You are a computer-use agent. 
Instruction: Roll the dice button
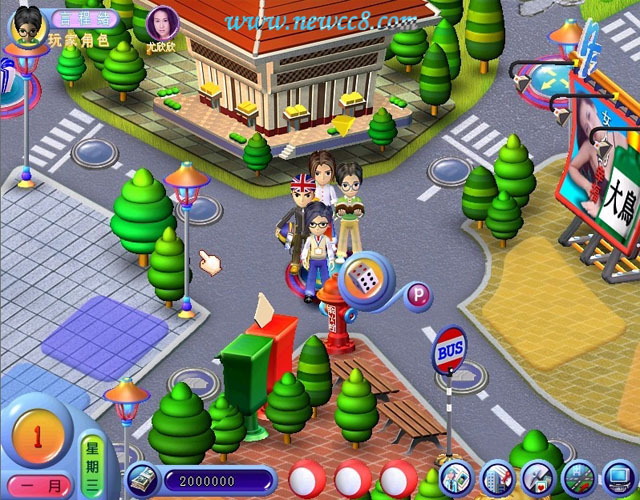point(365,280)
